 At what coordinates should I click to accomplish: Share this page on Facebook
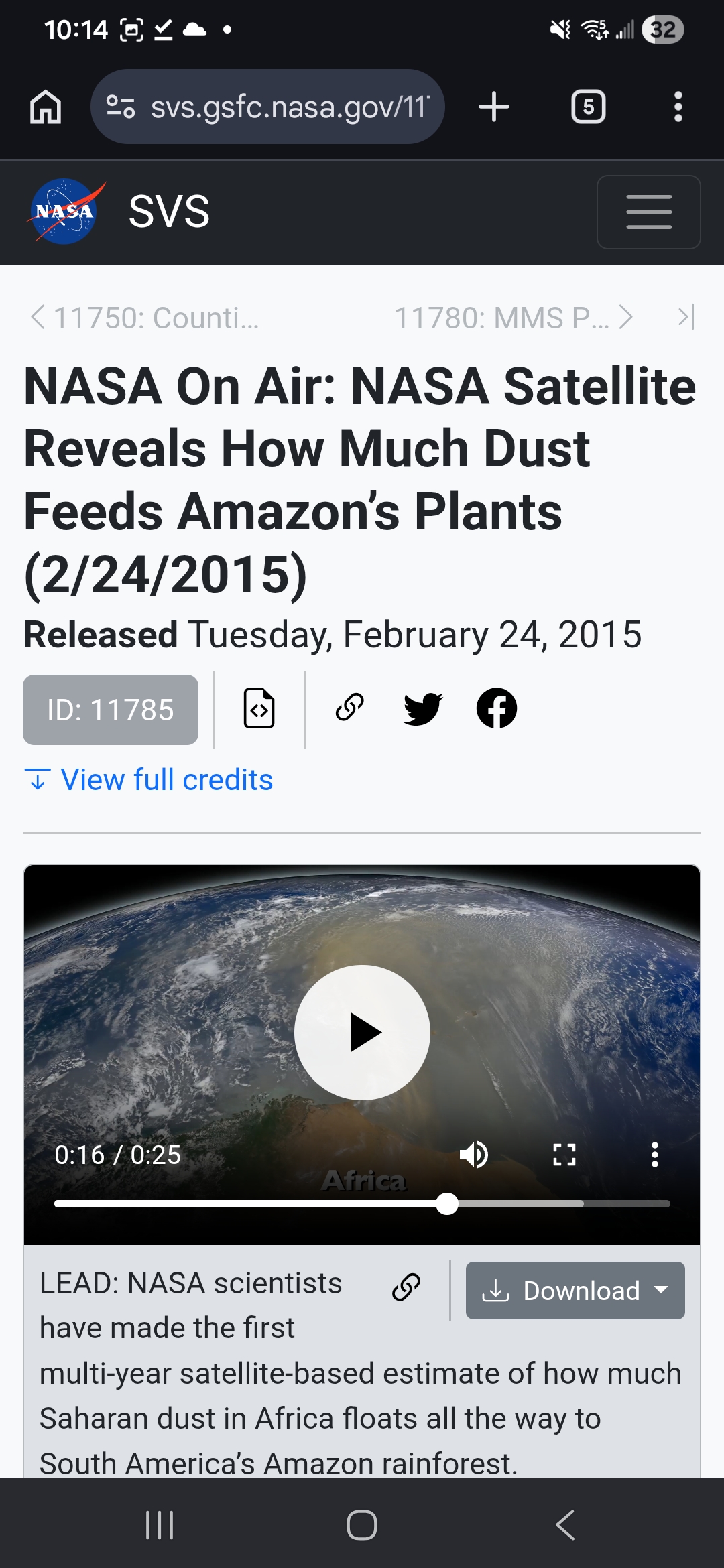497,708
